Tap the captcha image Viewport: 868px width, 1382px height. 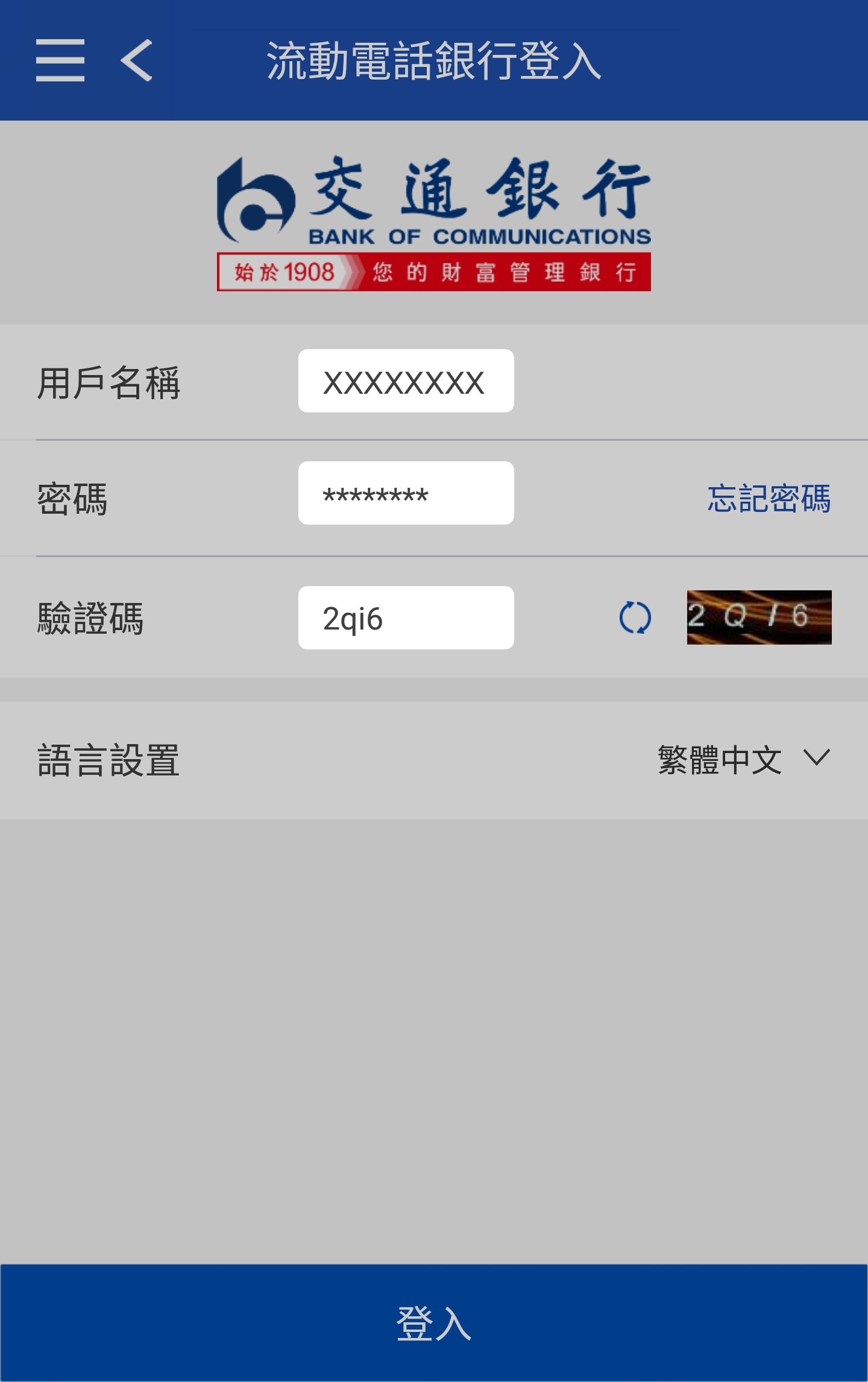point(759,617)
